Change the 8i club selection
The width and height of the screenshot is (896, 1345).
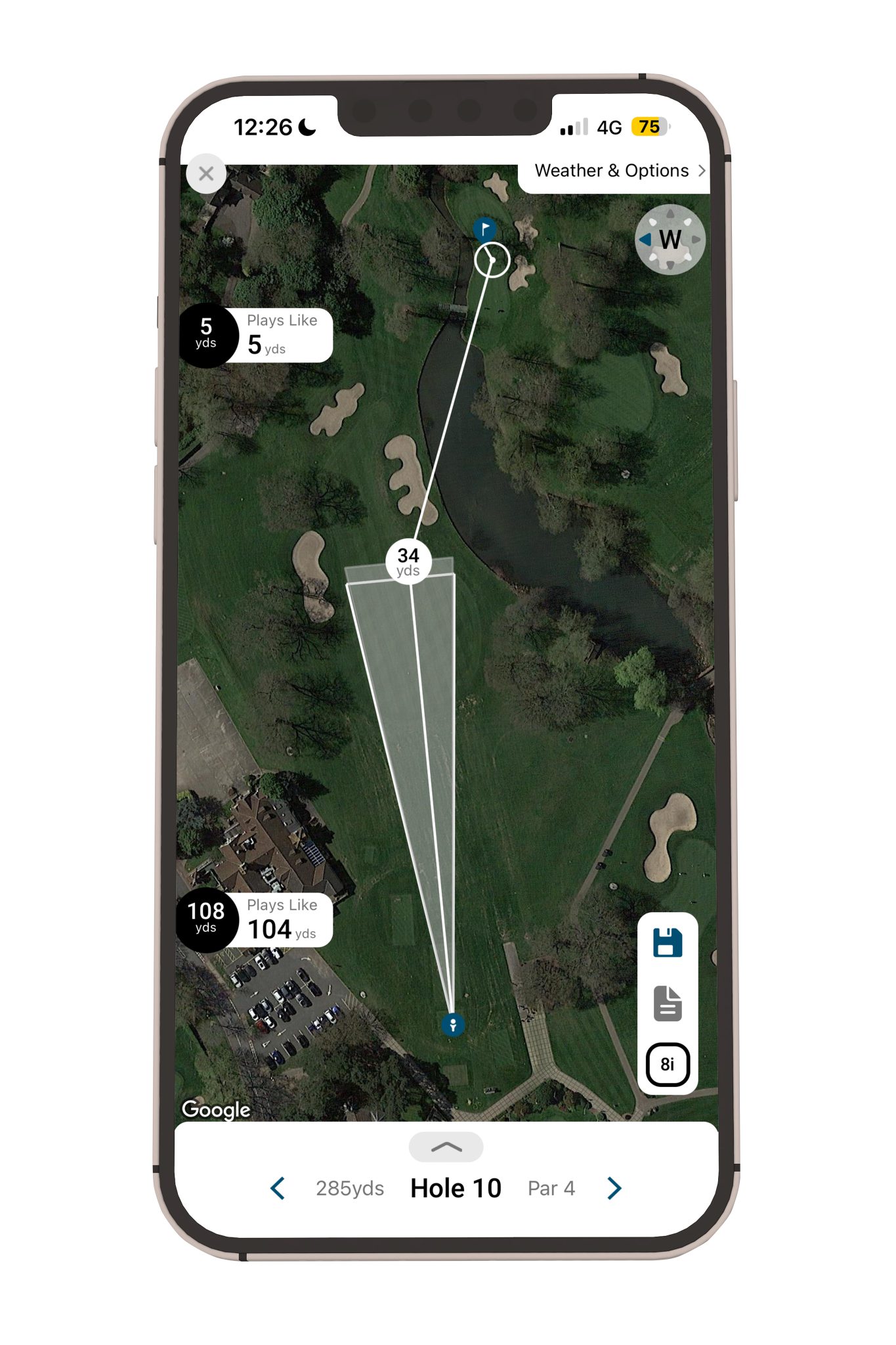click(x=668, y=1064)
